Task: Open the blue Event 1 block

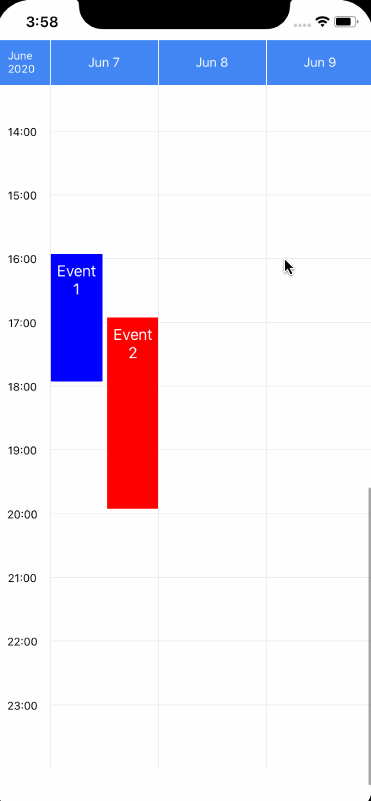Action: click(x=77, y=317)
